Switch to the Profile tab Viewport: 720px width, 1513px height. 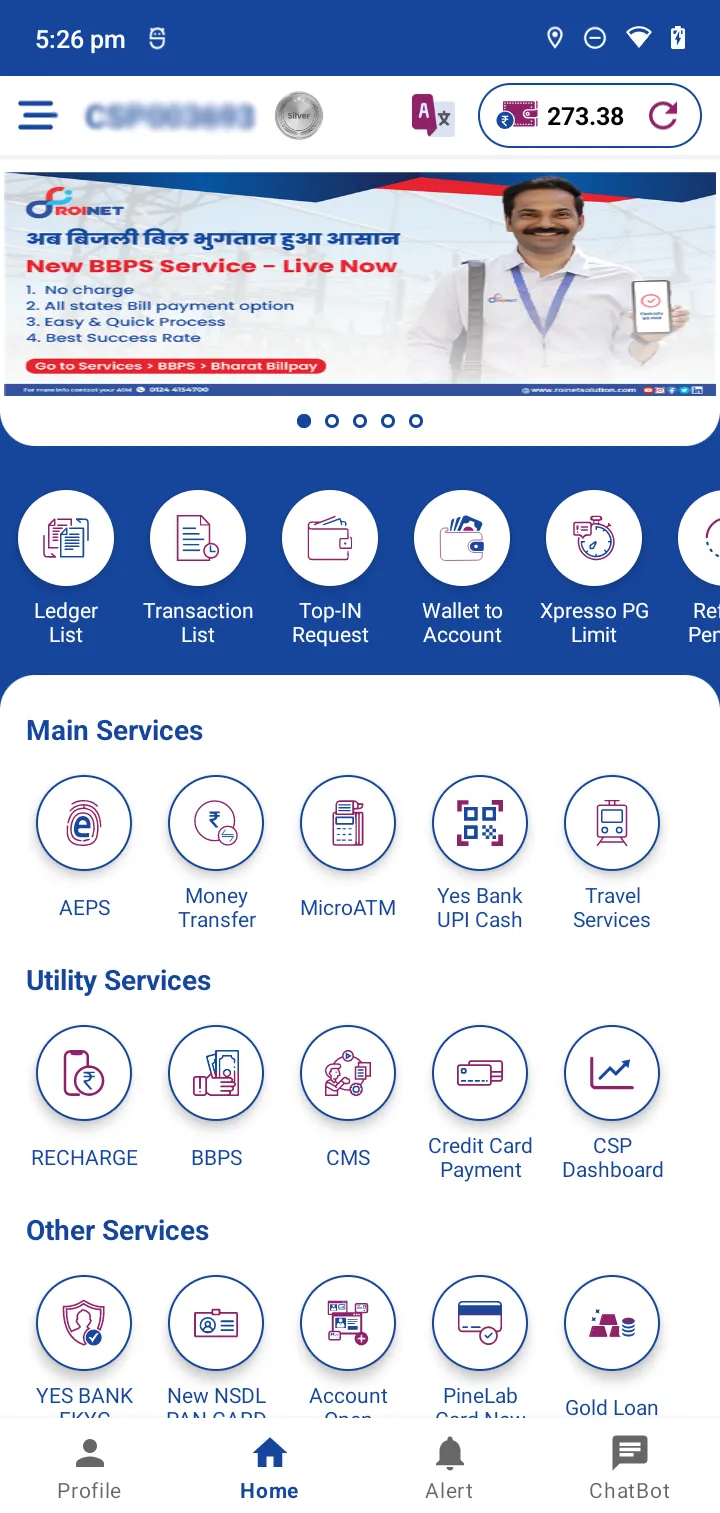(x=89, y=1468)
